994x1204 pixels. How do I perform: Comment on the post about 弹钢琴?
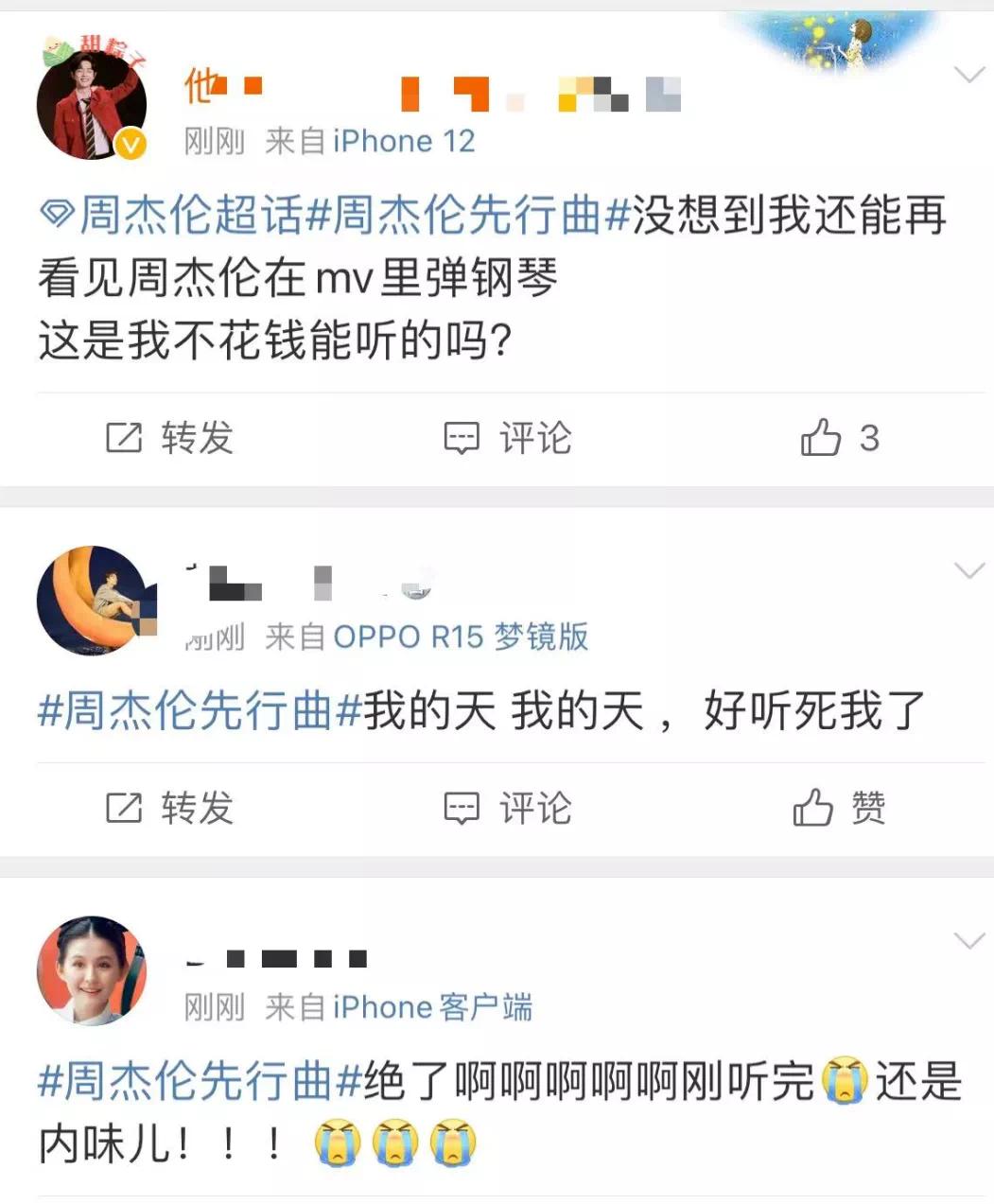[509, 438]
